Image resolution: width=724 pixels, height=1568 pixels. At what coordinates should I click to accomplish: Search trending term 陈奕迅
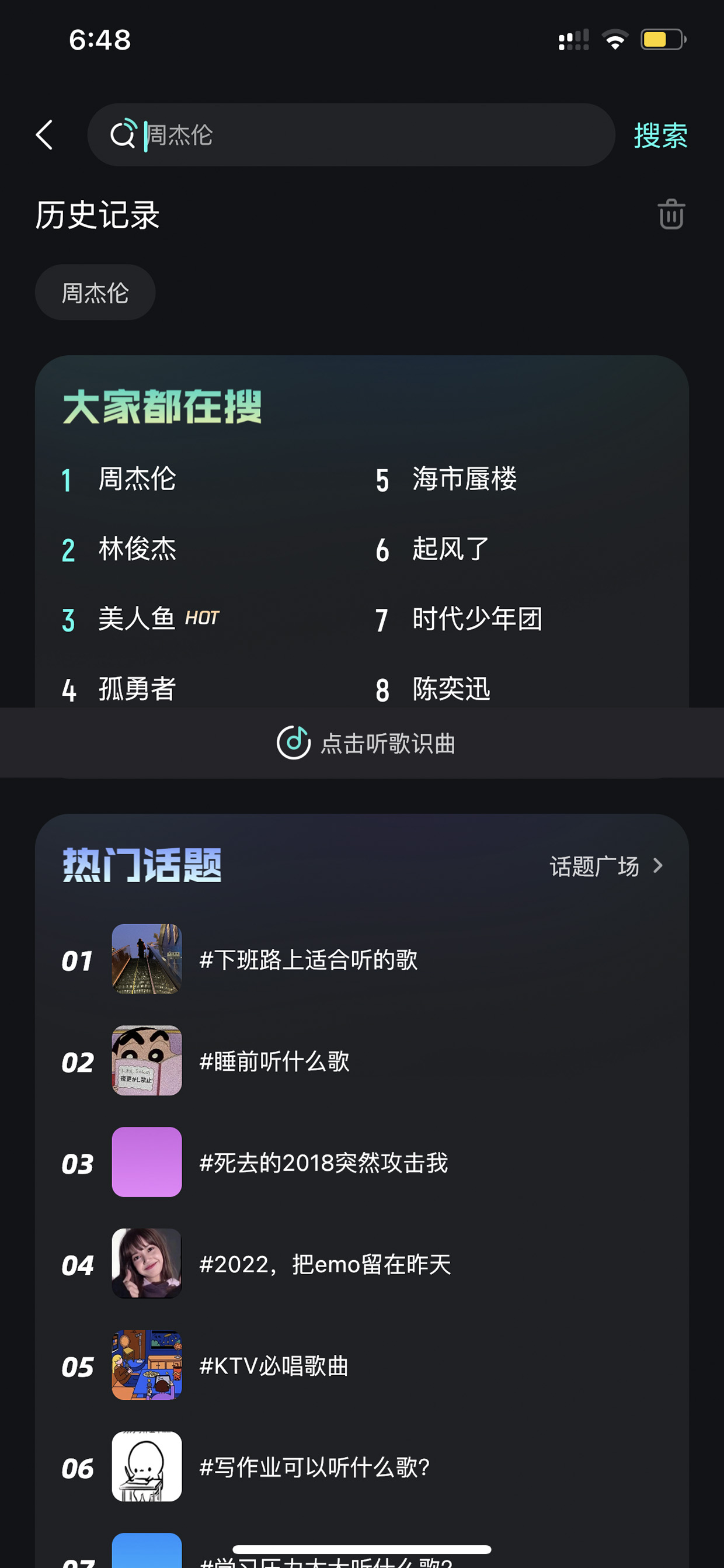pyautogui.click(x=451, y=689)
